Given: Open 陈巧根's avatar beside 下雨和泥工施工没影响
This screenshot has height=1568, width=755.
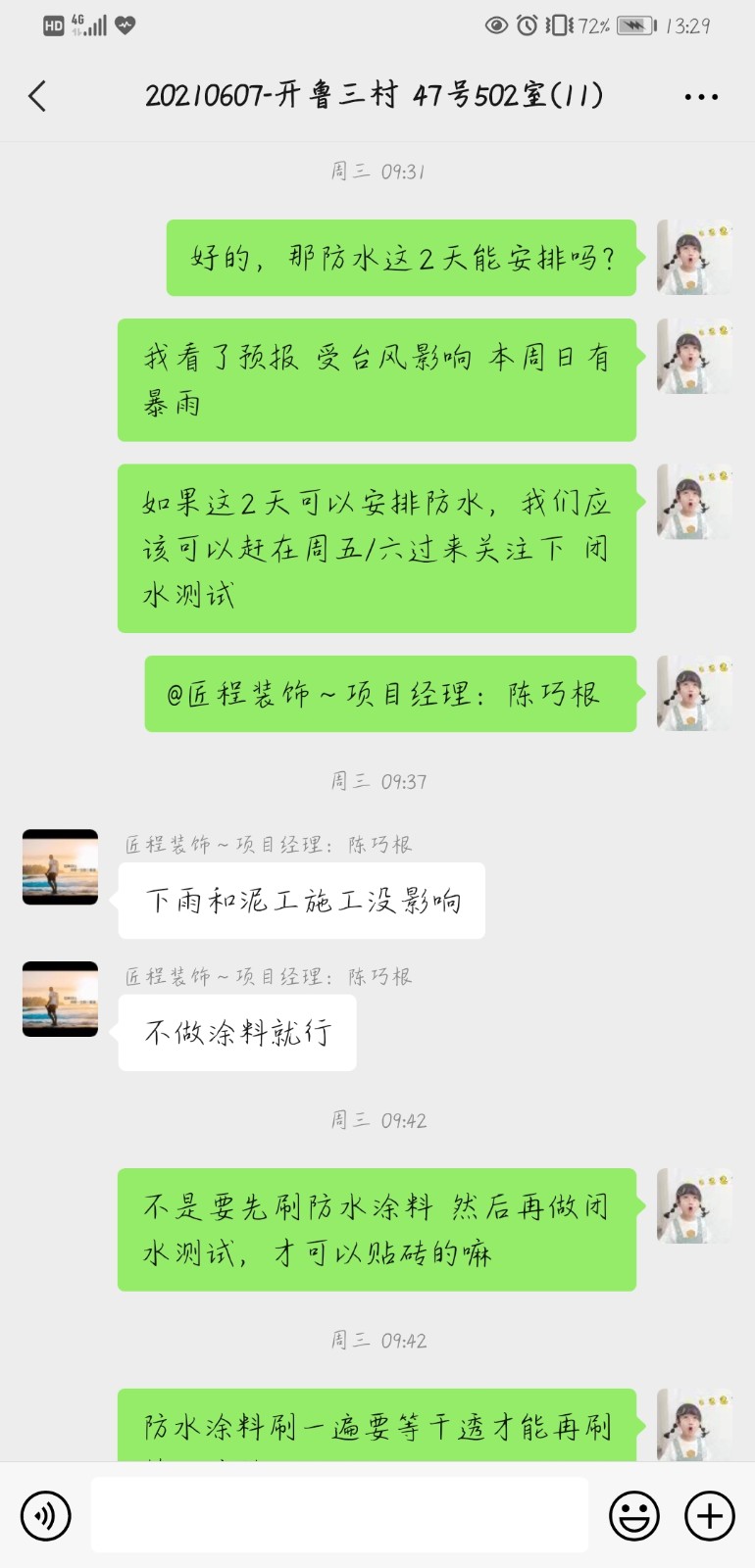Looking at the screenshot, I should [x=61, y=867].
